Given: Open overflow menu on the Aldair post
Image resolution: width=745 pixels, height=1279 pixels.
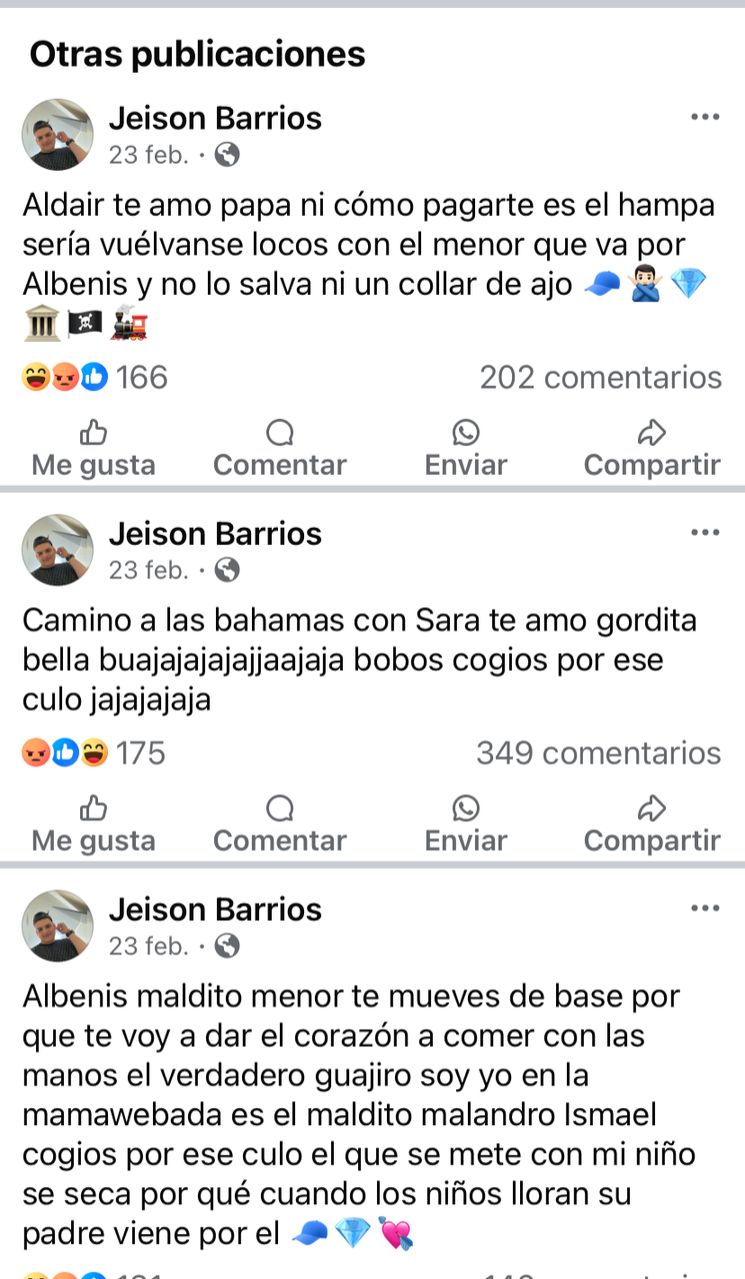Looking at the screenshot, I should pyautogui.click(x=705, y=117).
